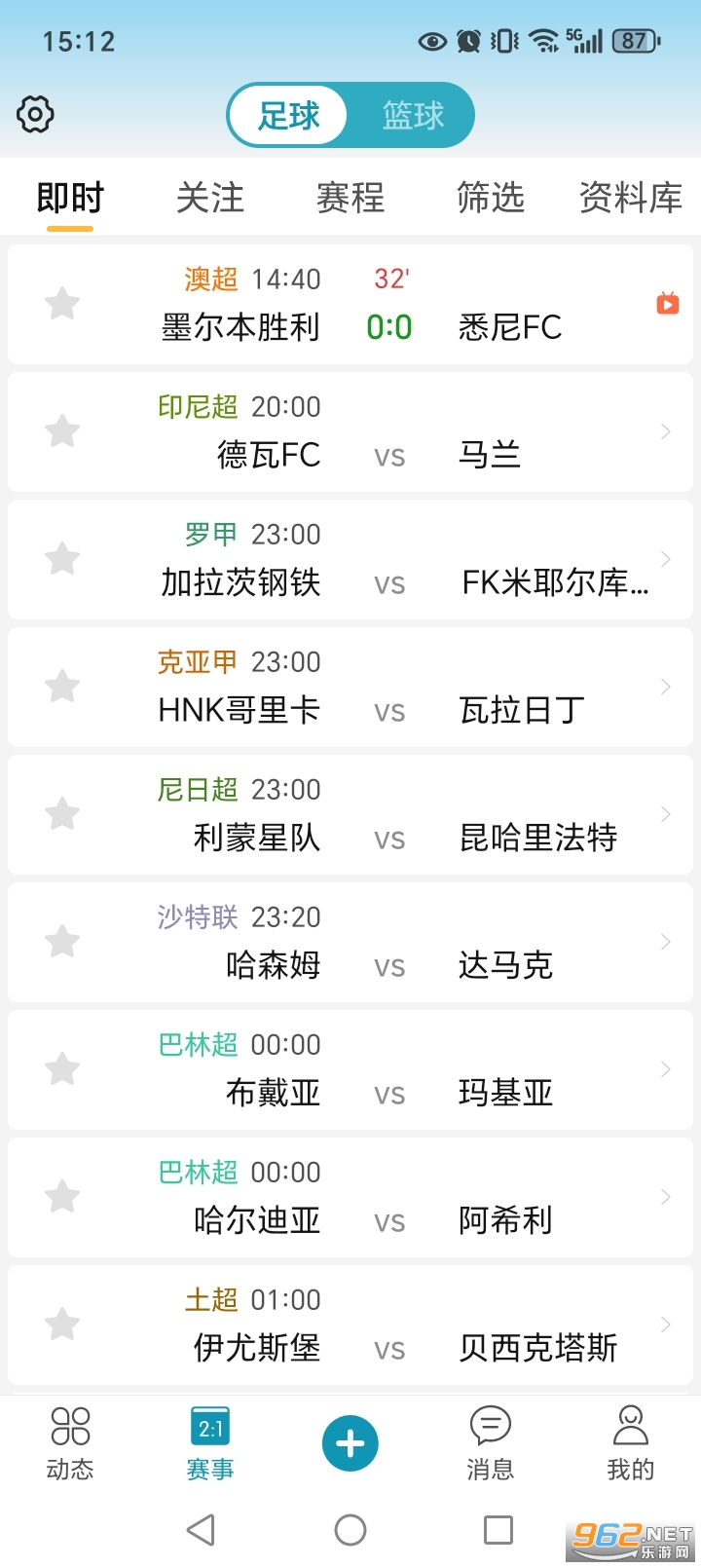701x1568 pixels.
Task: Open the settings gear icon
Action: [x=36, y=115]
